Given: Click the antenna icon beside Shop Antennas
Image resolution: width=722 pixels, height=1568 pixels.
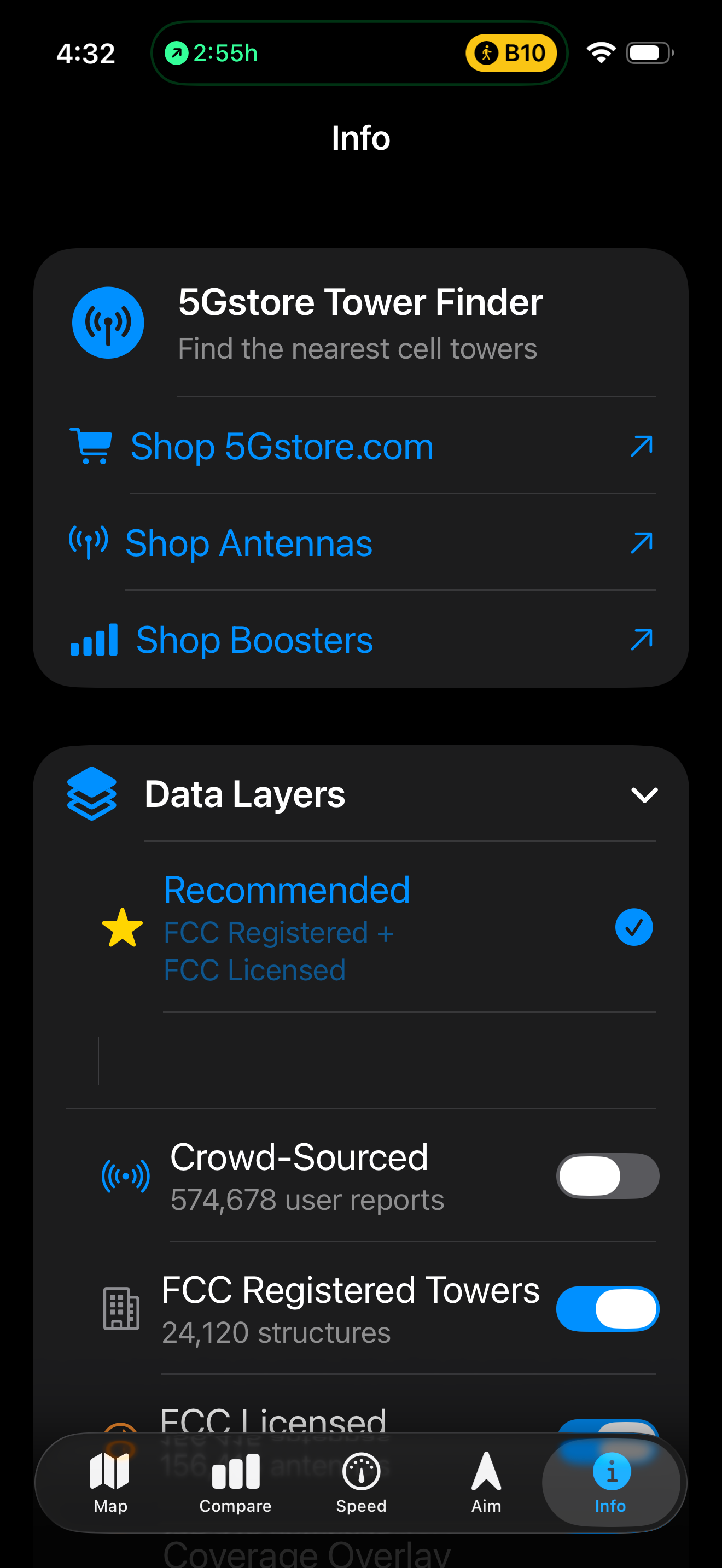Looking at the screenshot, I should [x=88, y=541].
